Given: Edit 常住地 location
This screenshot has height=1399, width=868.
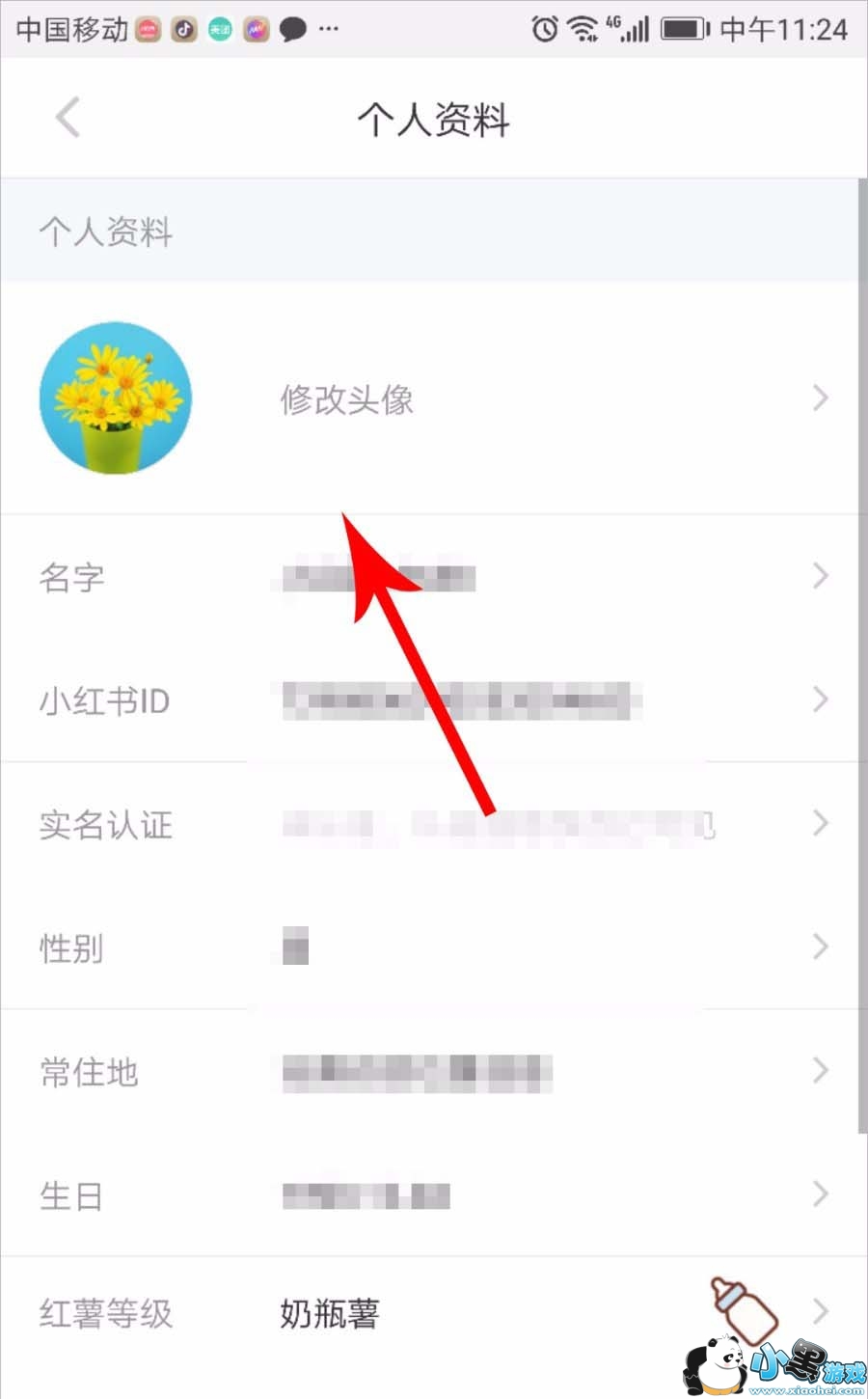Looking at the screenshot, I should tap(434, 1071).
